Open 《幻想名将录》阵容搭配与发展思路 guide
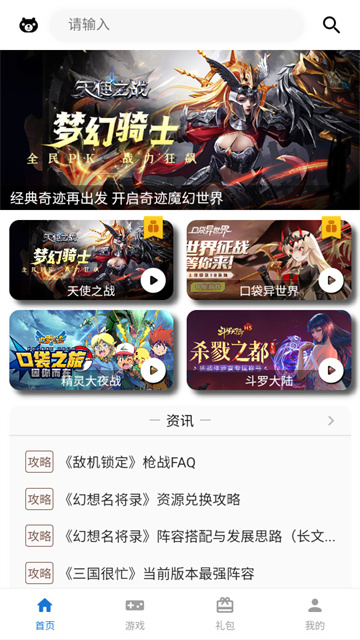Image resolution: width=360 pixels, height=640 pixels. pos(180,536)
